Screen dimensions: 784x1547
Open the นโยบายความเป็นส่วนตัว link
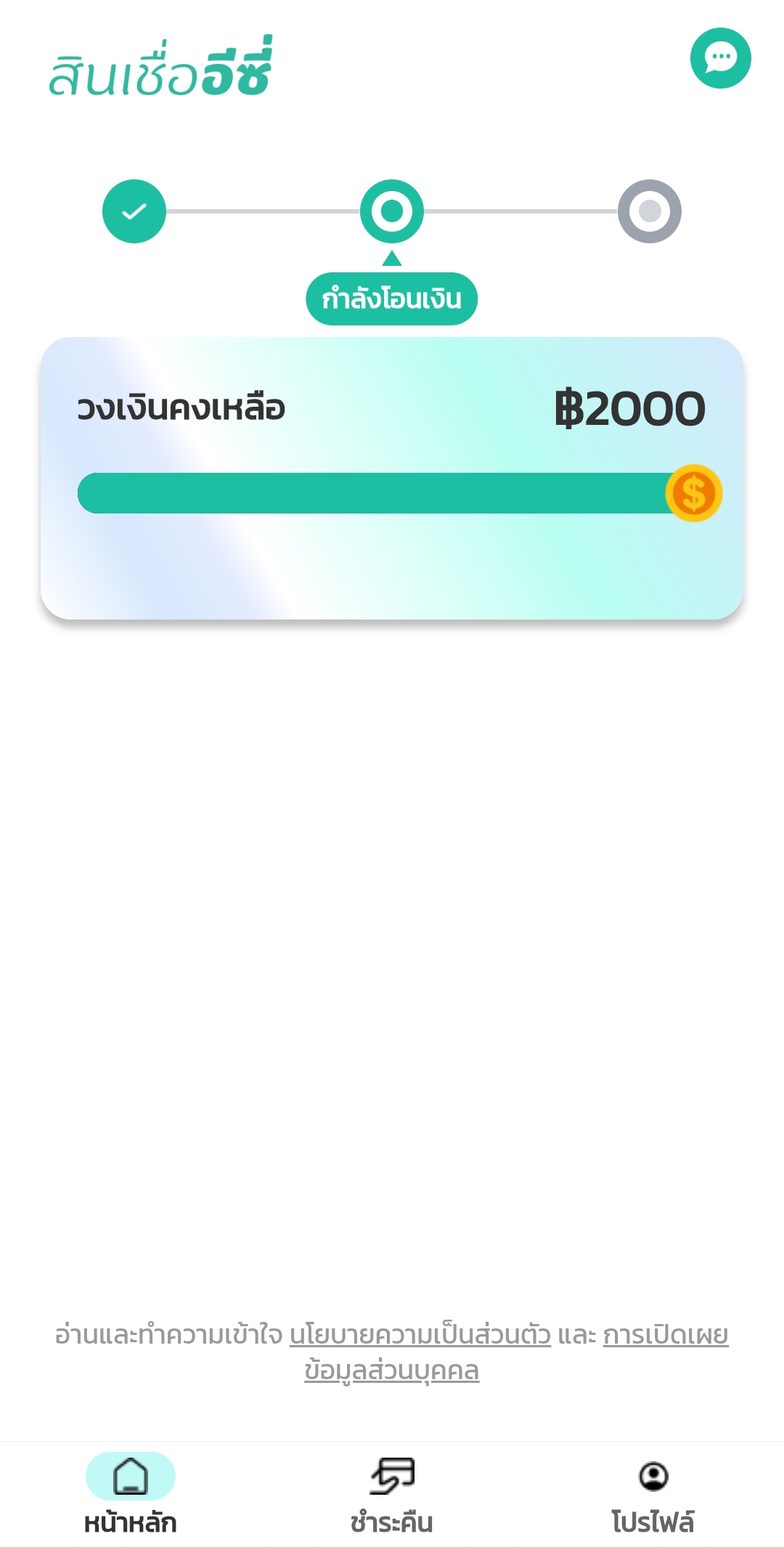pos(420,1335)
